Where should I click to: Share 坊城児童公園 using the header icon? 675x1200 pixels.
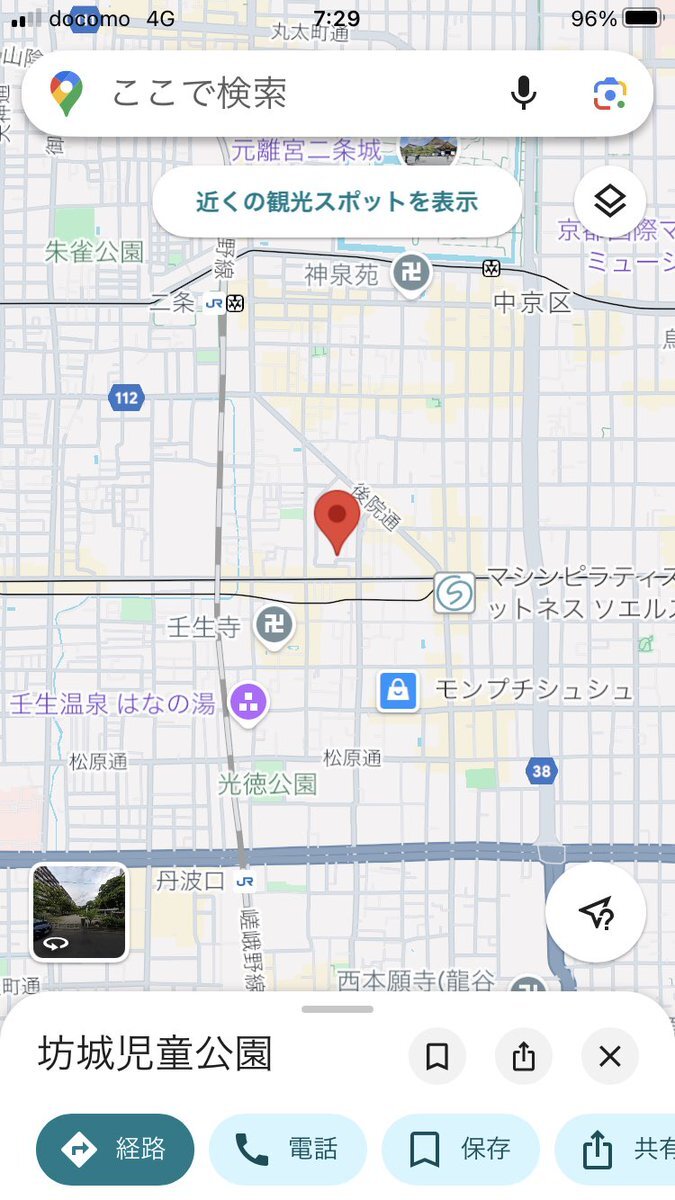524,1056
